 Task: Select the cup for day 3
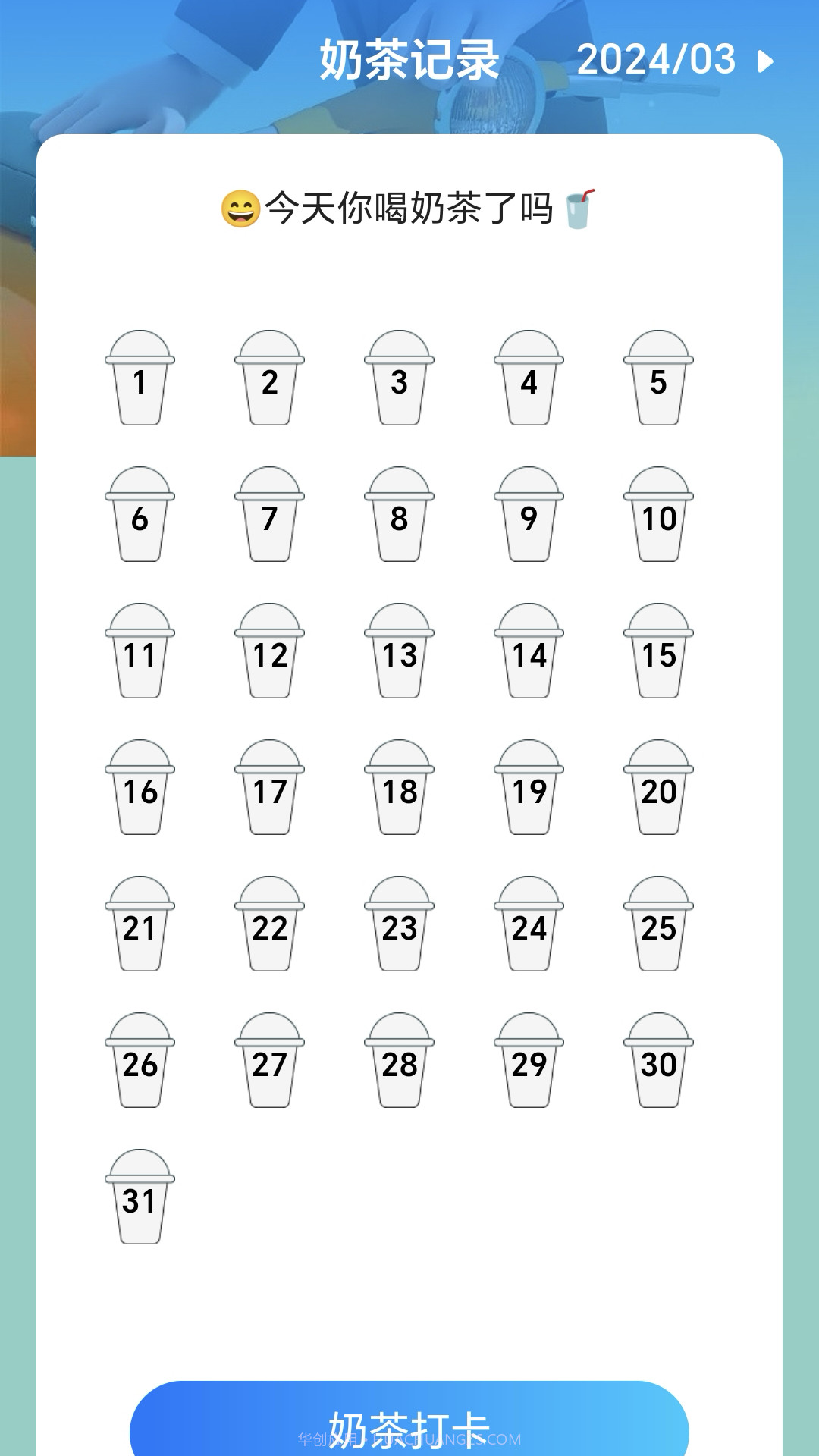(399, 378)
